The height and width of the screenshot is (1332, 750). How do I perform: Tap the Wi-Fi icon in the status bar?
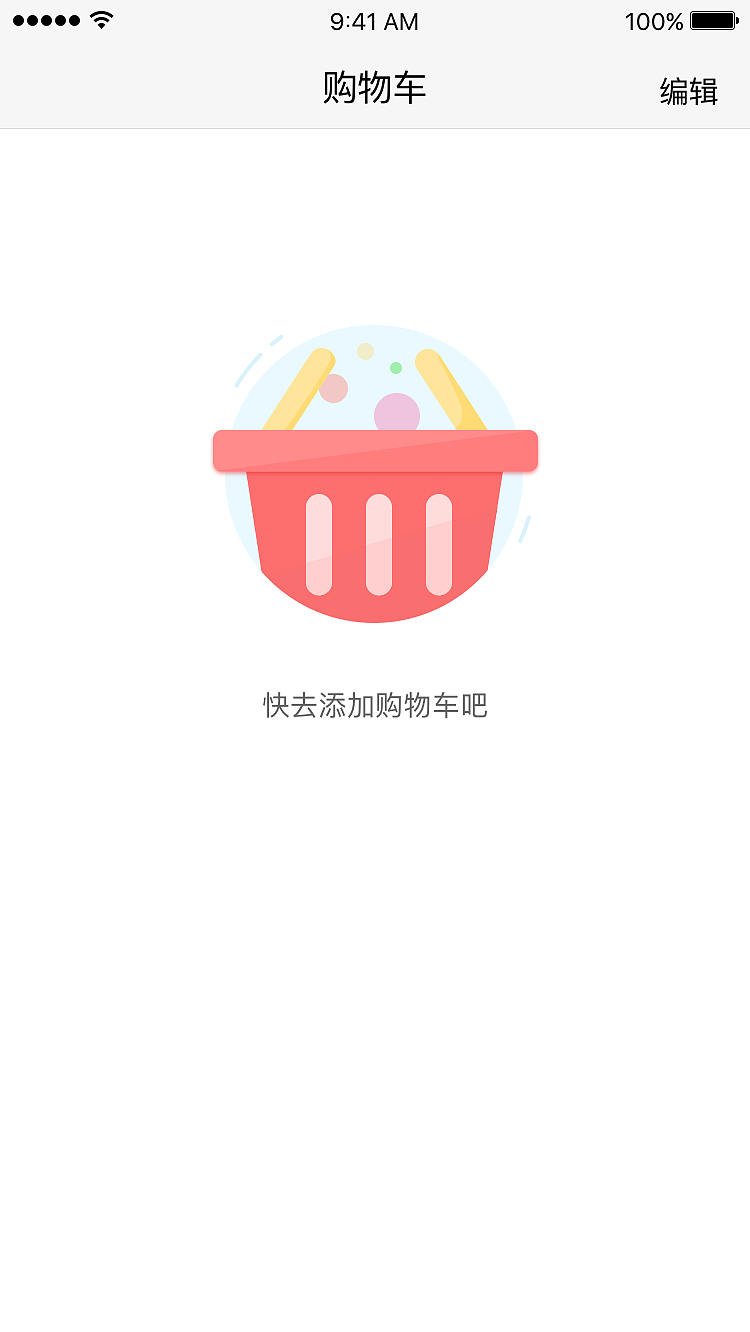(x=102, y=18)
